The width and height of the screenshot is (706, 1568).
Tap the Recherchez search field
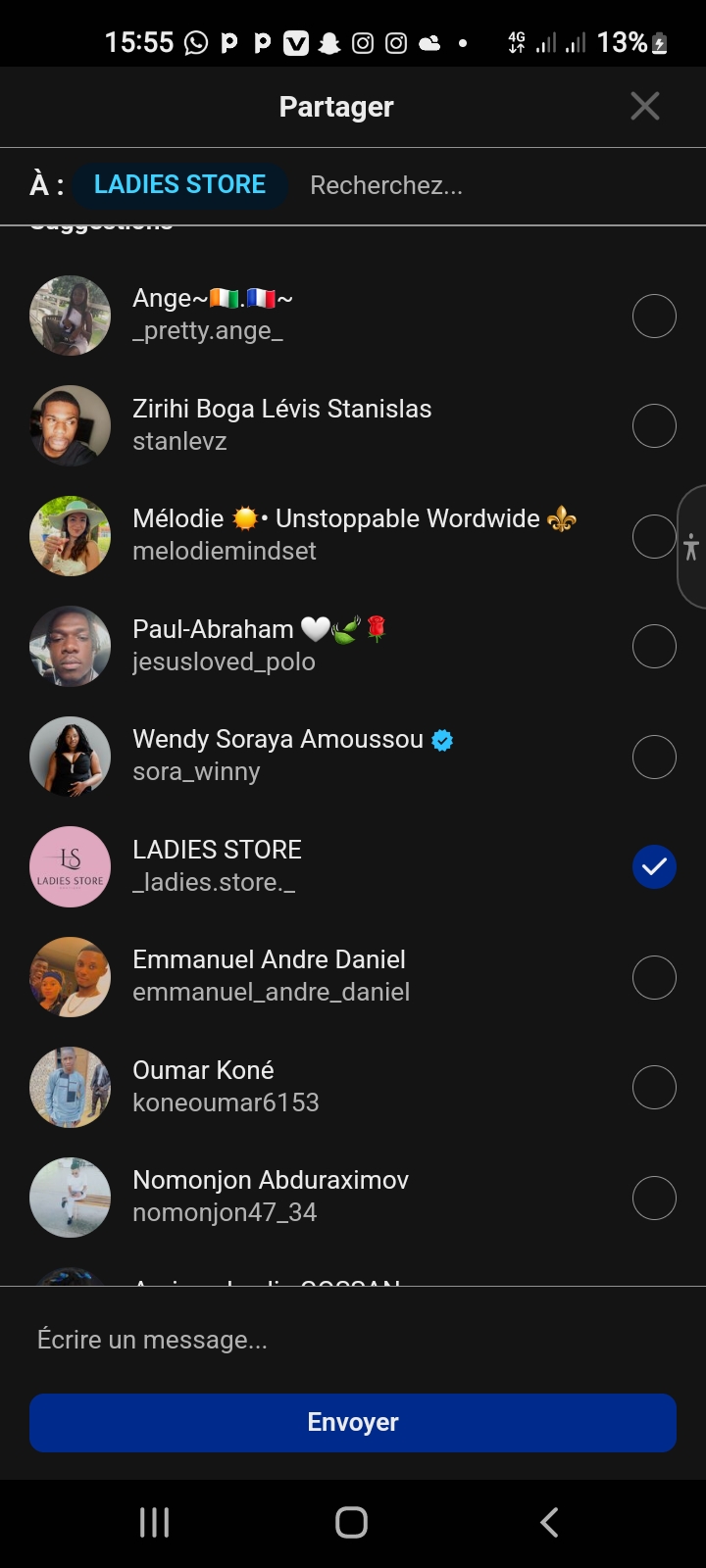point(471,185)
